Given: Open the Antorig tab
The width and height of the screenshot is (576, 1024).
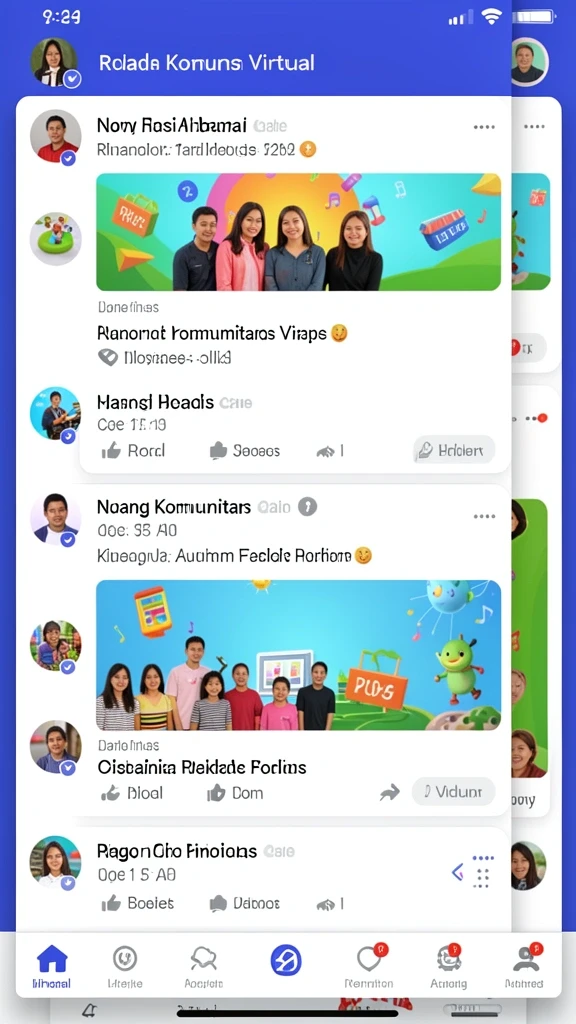Looking at the screenshot, I should (449, 965).
